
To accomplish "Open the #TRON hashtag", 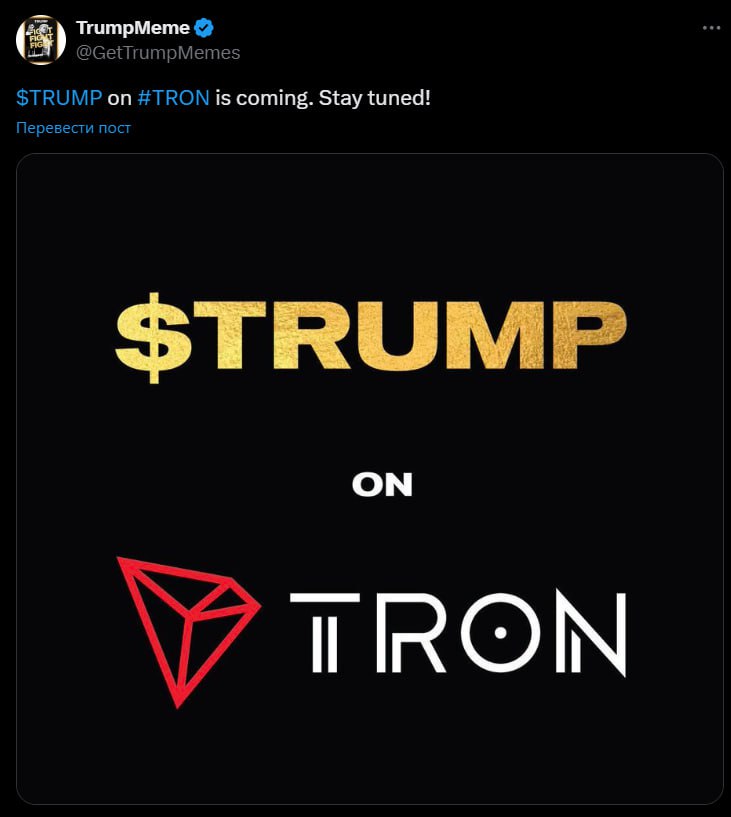I will coord(174,98).
